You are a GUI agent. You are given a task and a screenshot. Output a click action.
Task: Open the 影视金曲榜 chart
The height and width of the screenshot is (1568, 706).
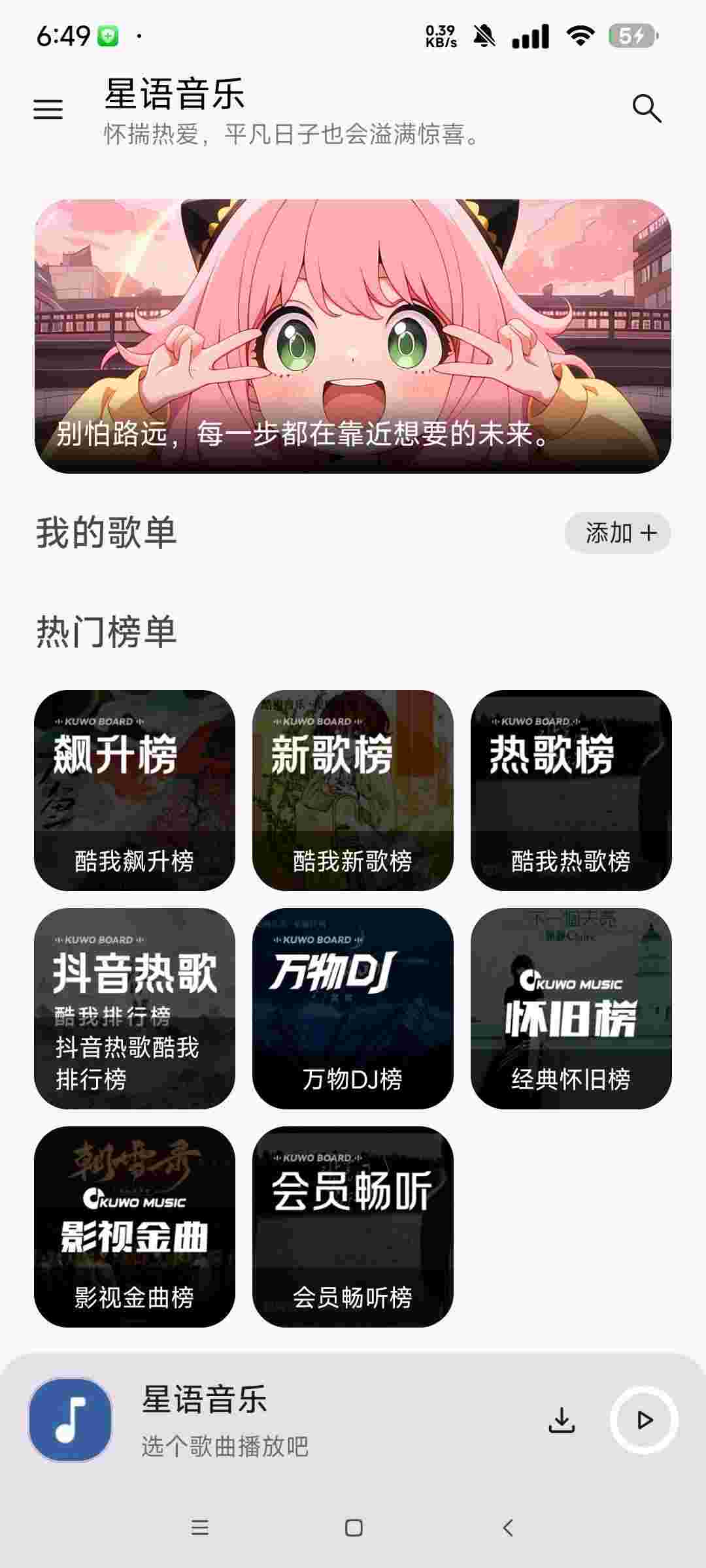(135, 1226)
